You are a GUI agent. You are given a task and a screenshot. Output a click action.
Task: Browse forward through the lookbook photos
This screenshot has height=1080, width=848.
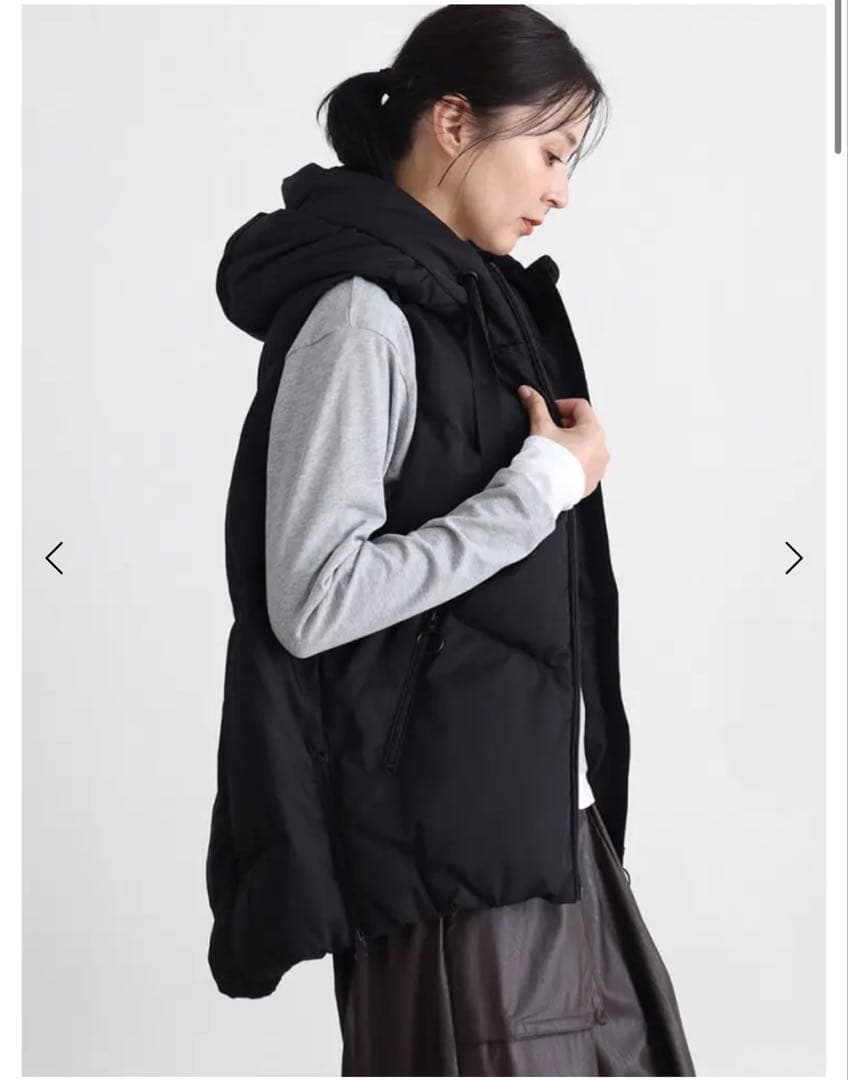pyautogui.click(x=792, y=557)
